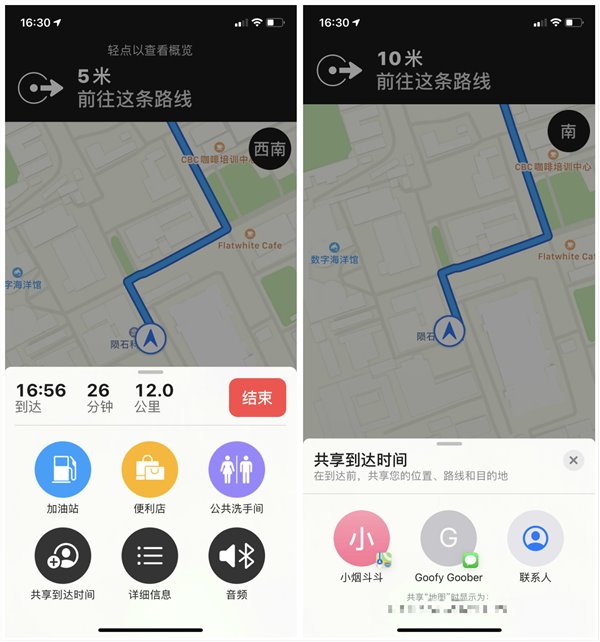The width and height of the screenshot is (600, 642).
Task: End navigation with the red 结束 button
Action: coord(257,398)
